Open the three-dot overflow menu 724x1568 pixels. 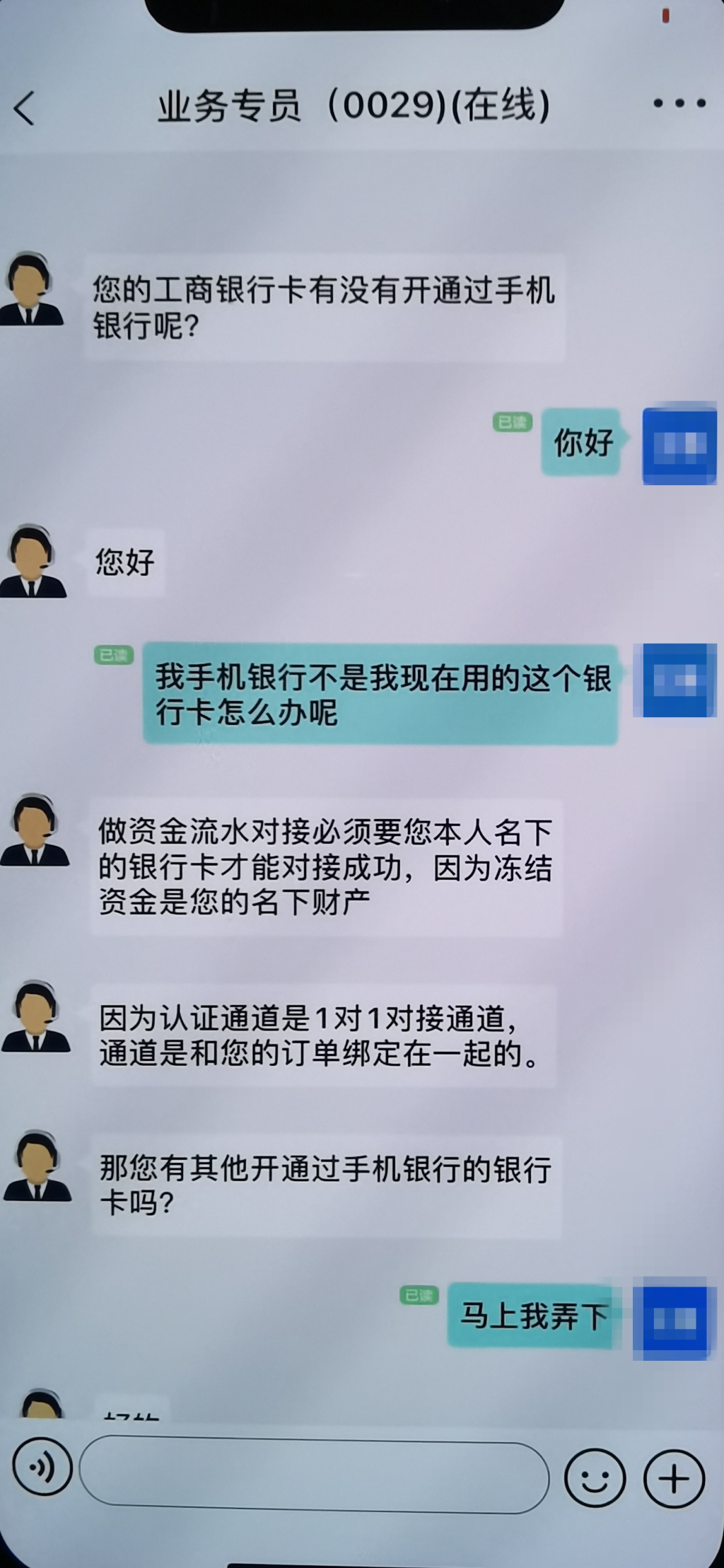(679, 104)
